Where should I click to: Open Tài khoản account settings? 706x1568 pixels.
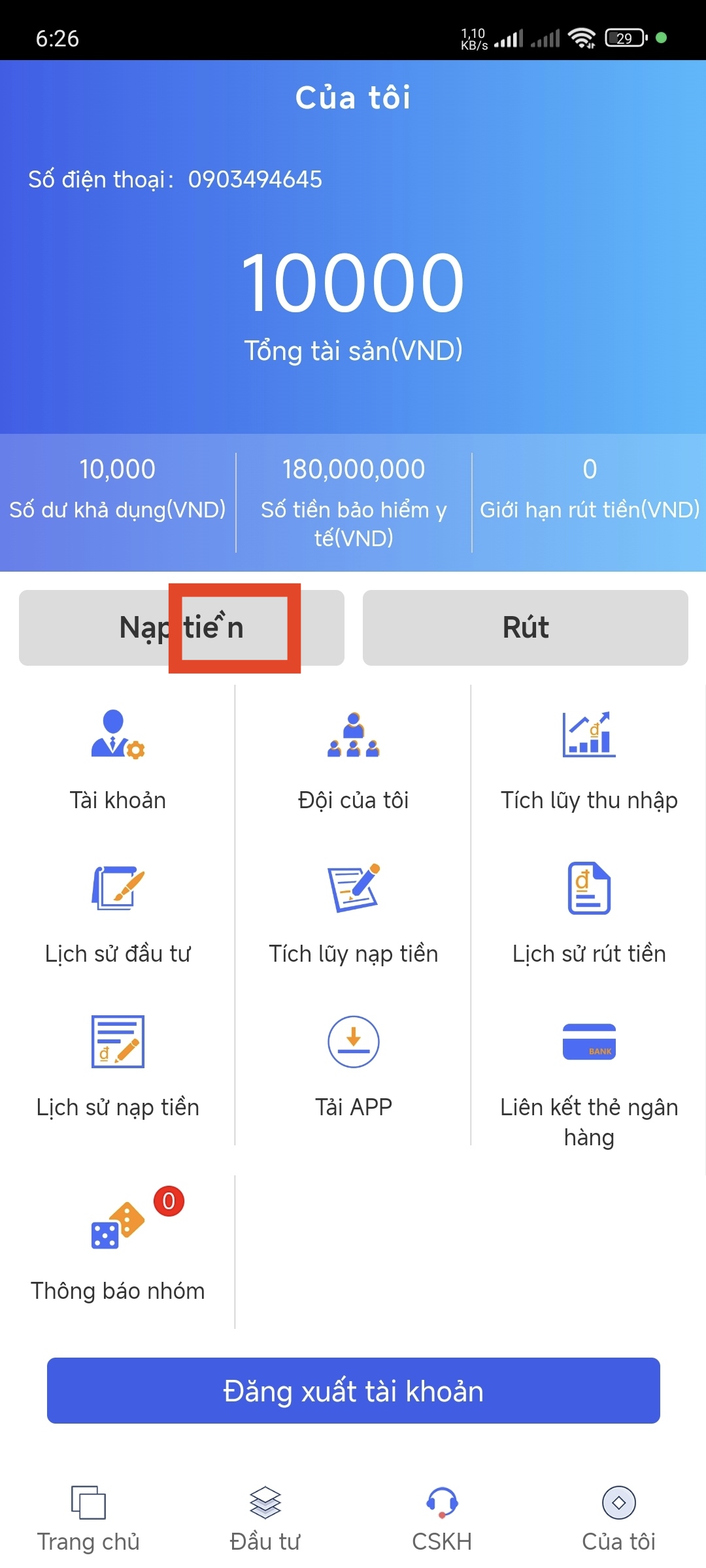[x=118, y=761]
